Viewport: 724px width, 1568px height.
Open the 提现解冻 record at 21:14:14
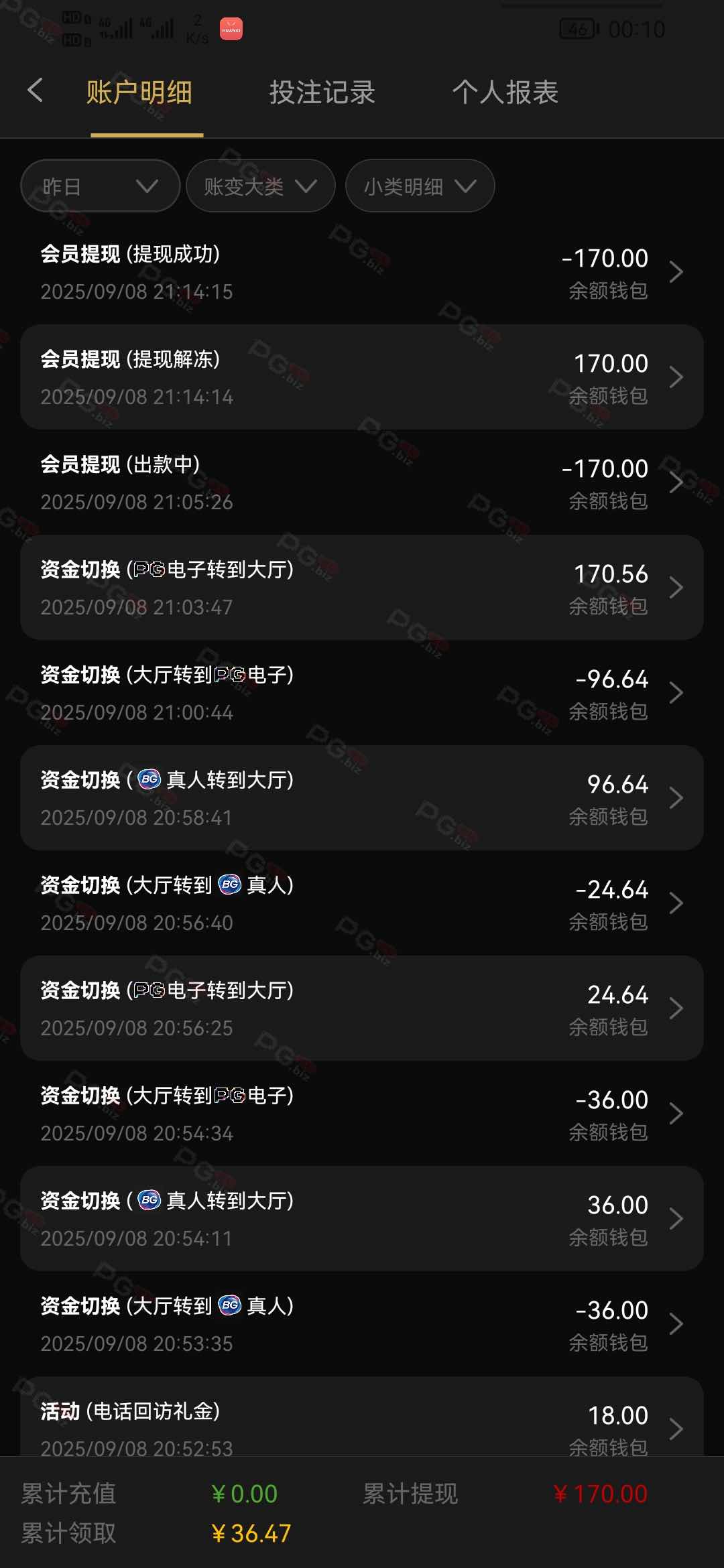[362, 377]
